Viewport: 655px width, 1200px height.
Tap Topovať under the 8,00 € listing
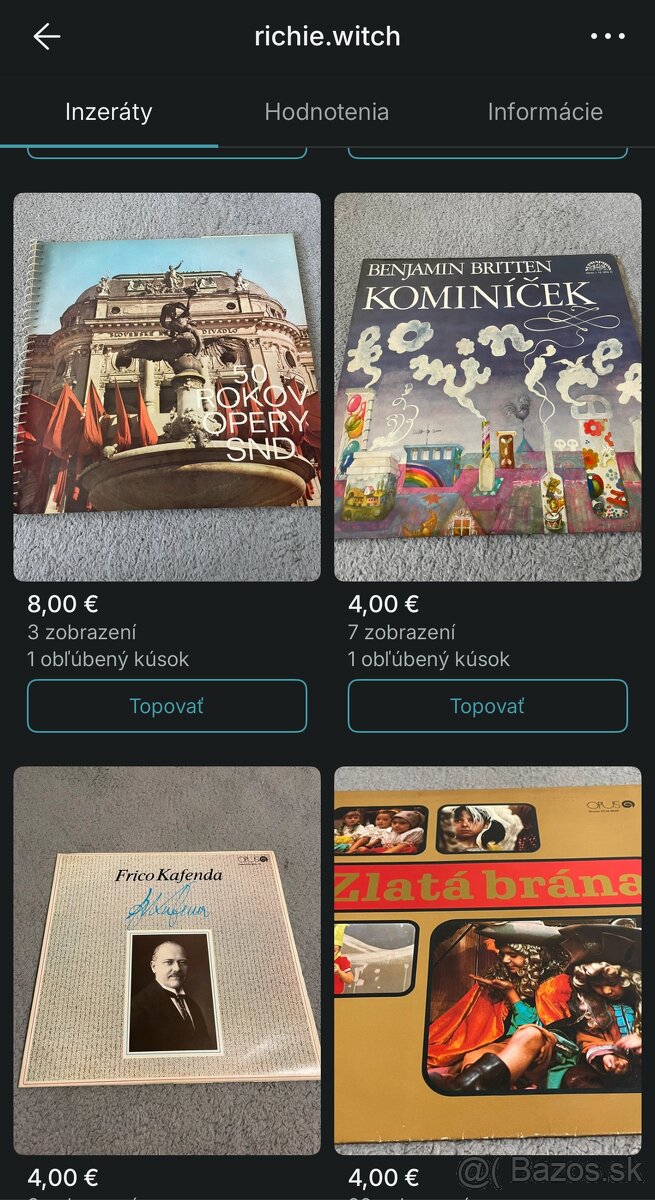pyautogui.click(x=167, y=706)
